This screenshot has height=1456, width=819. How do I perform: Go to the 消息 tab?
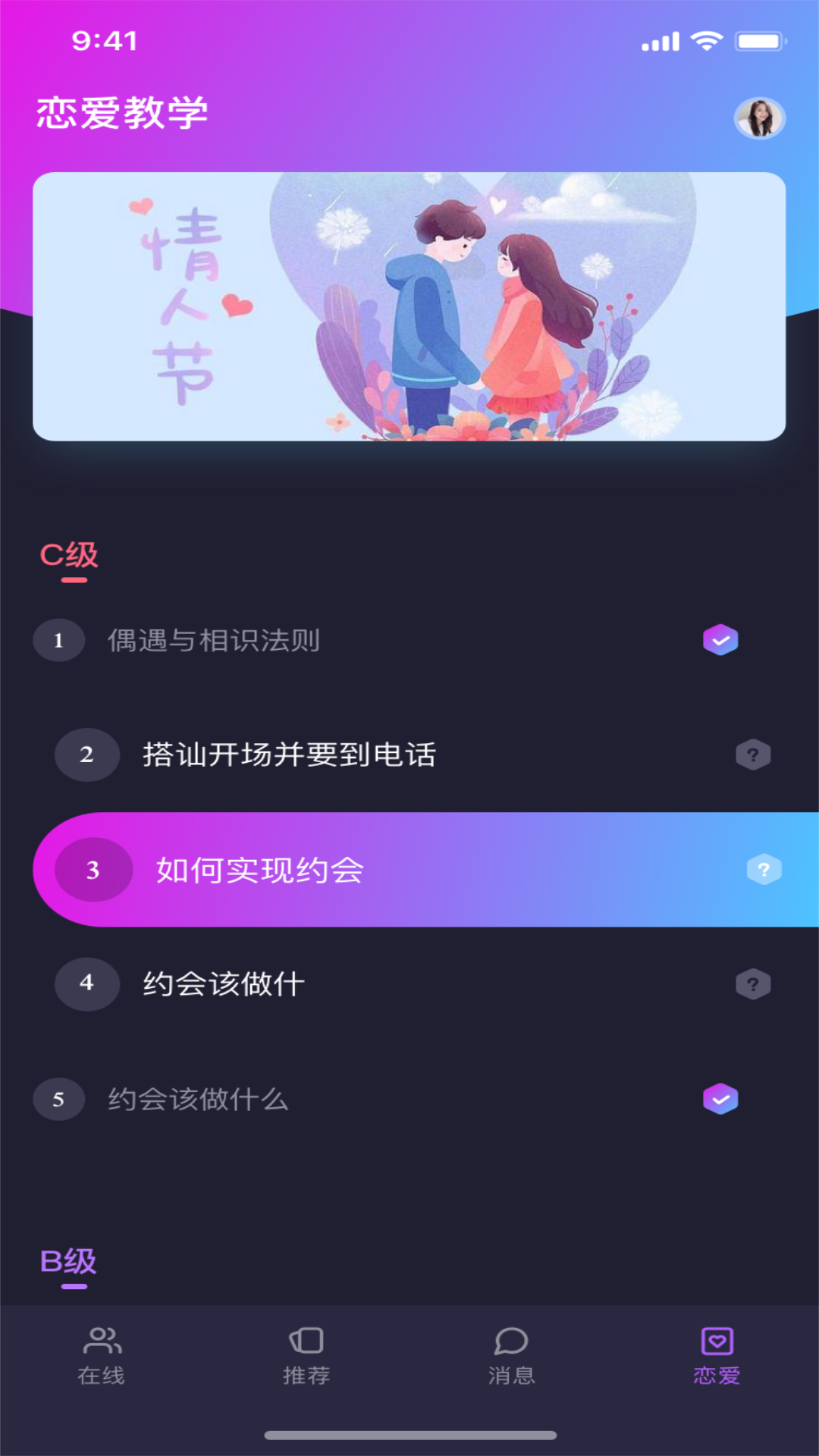(x=512, y=1356)
